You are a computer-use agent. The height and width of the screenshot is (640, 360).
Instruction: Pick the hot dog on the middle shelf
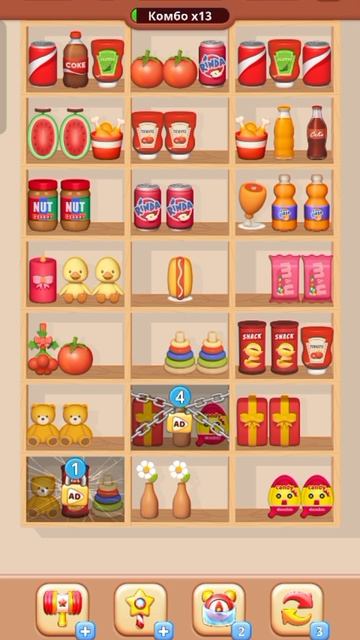[180, 278]
